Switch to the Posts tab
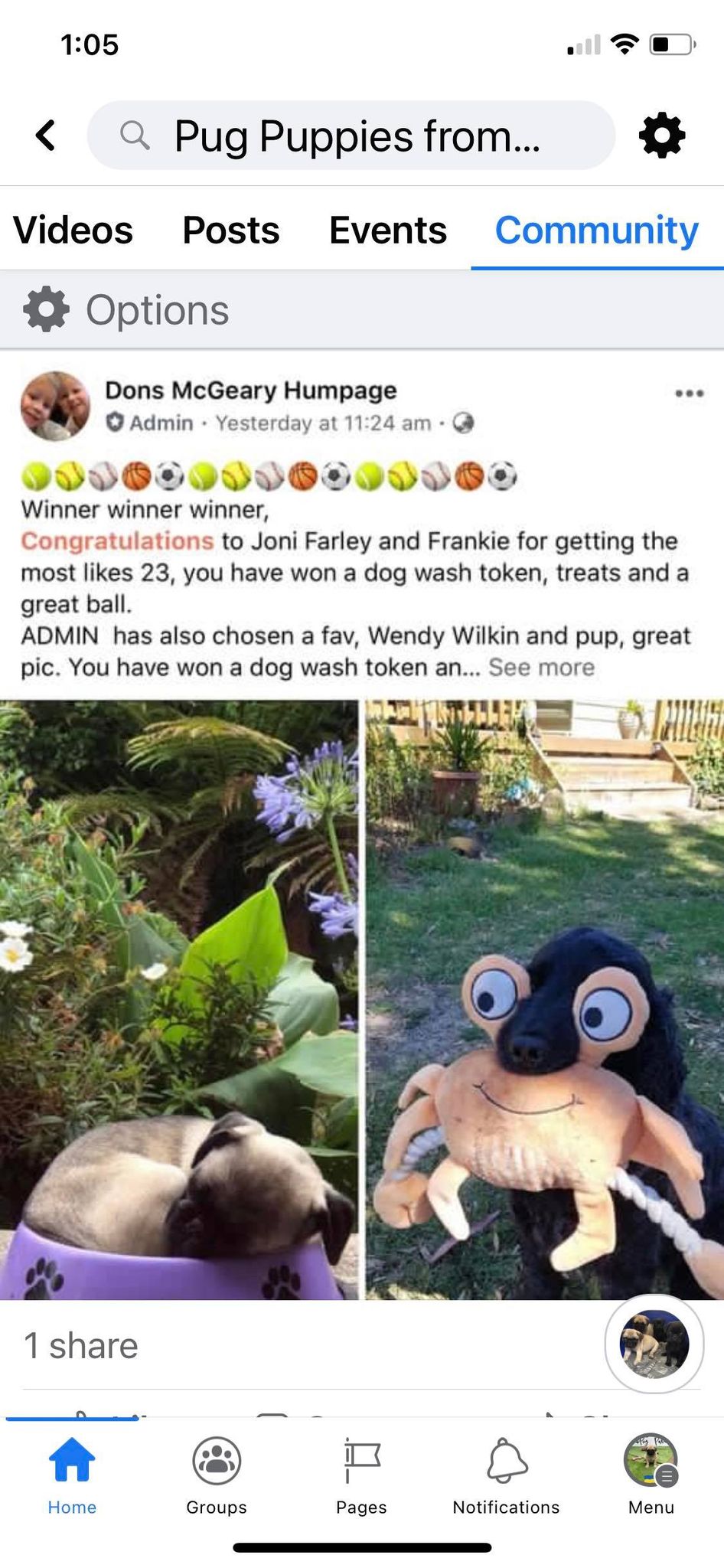Screen dimensions: 724x1568 coord(230,230)
